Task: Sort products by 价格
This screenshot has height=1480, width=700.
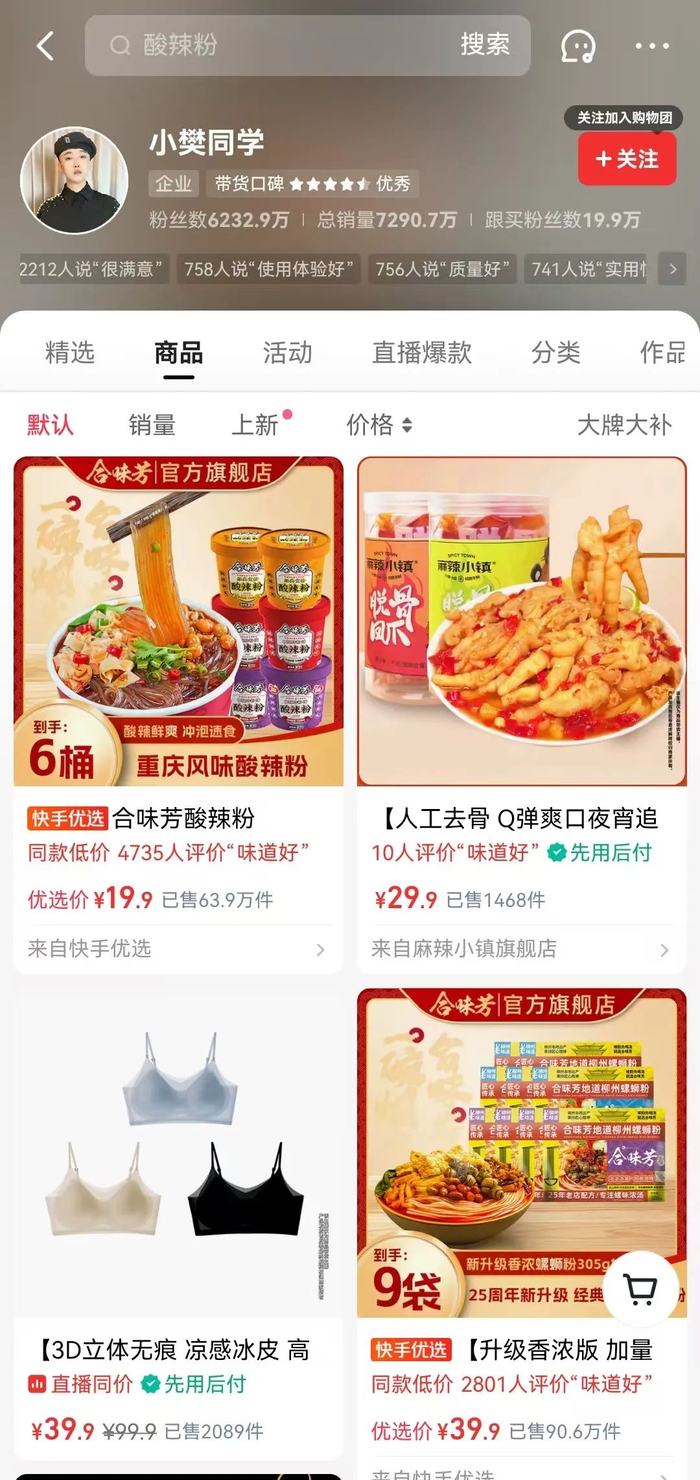Action: click(x=378, y=425)
